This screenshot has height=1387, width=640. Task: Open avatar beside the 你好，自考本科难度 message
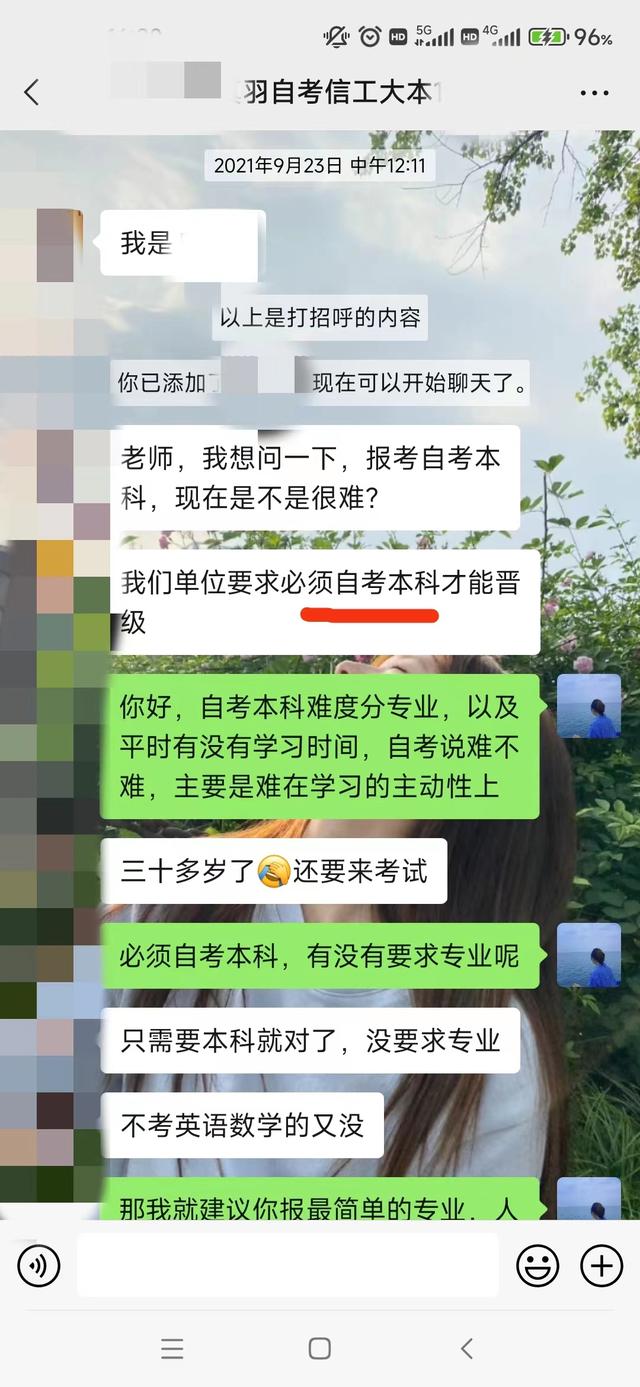tap(588, 706)
